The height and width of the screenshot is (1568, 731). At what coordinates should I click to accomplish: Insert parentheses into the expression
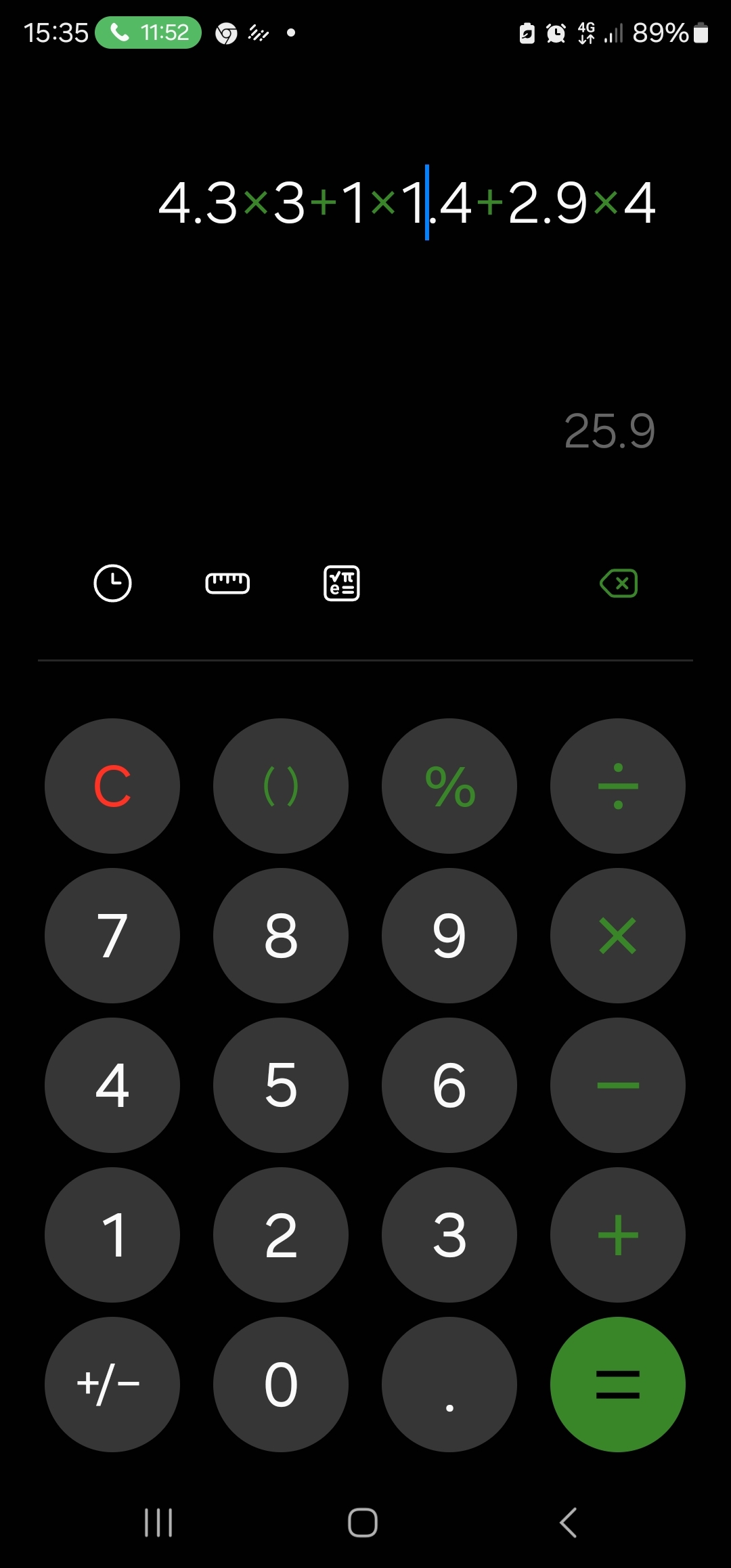click(x=281, y=786)
